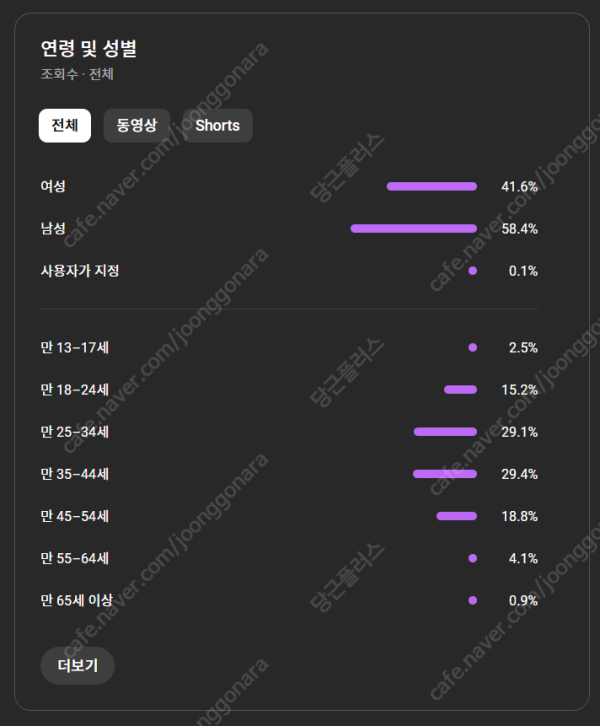
Task: Tap the 더보기 button
Action: (x=78, y=665)
